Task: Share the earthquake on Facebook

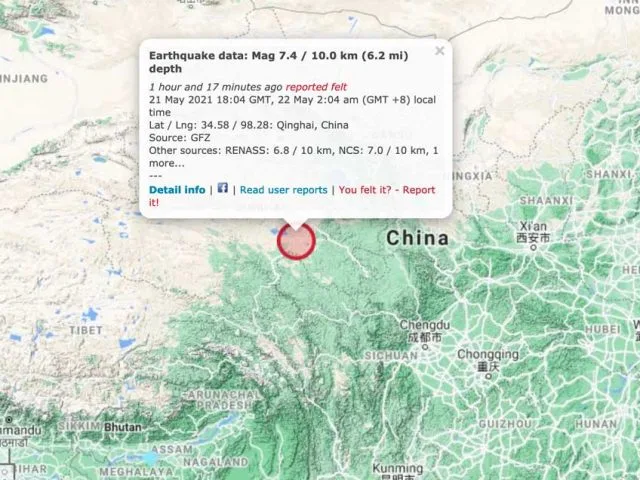Action: (223, 188)
